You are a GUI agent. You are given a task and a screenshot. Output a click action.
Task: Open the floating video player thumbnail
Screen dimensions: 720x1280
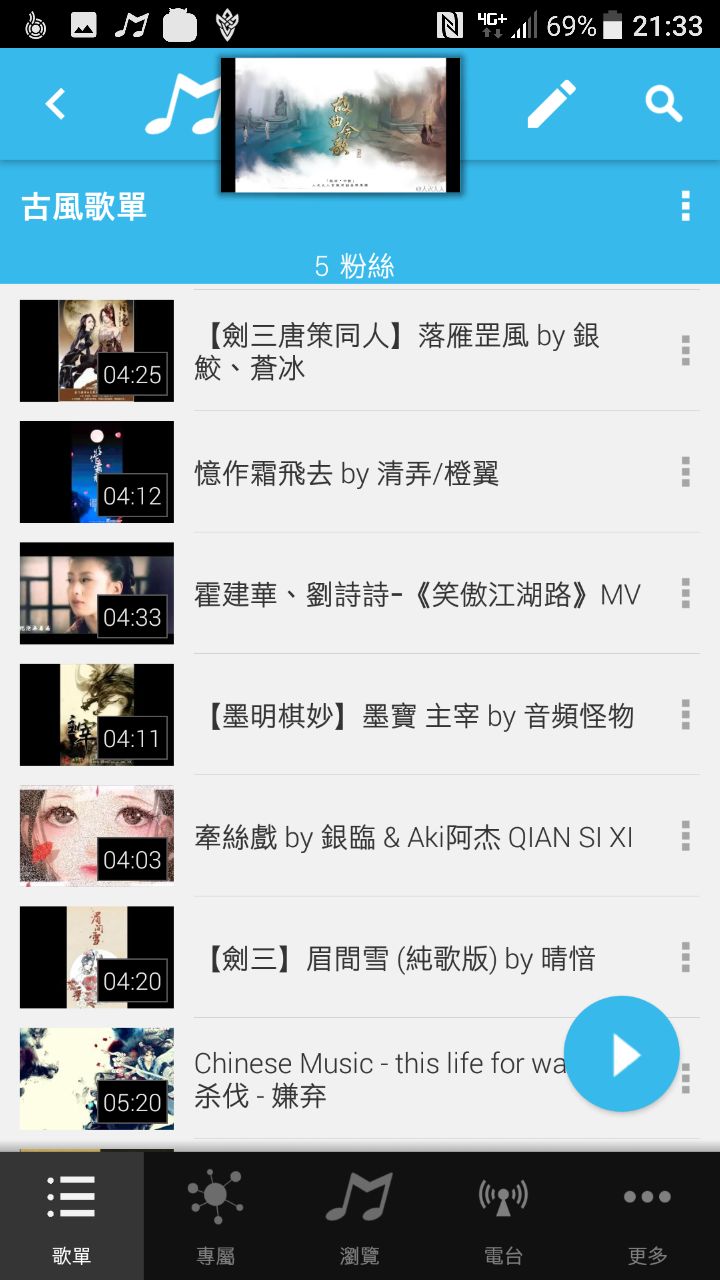[340, 125]
